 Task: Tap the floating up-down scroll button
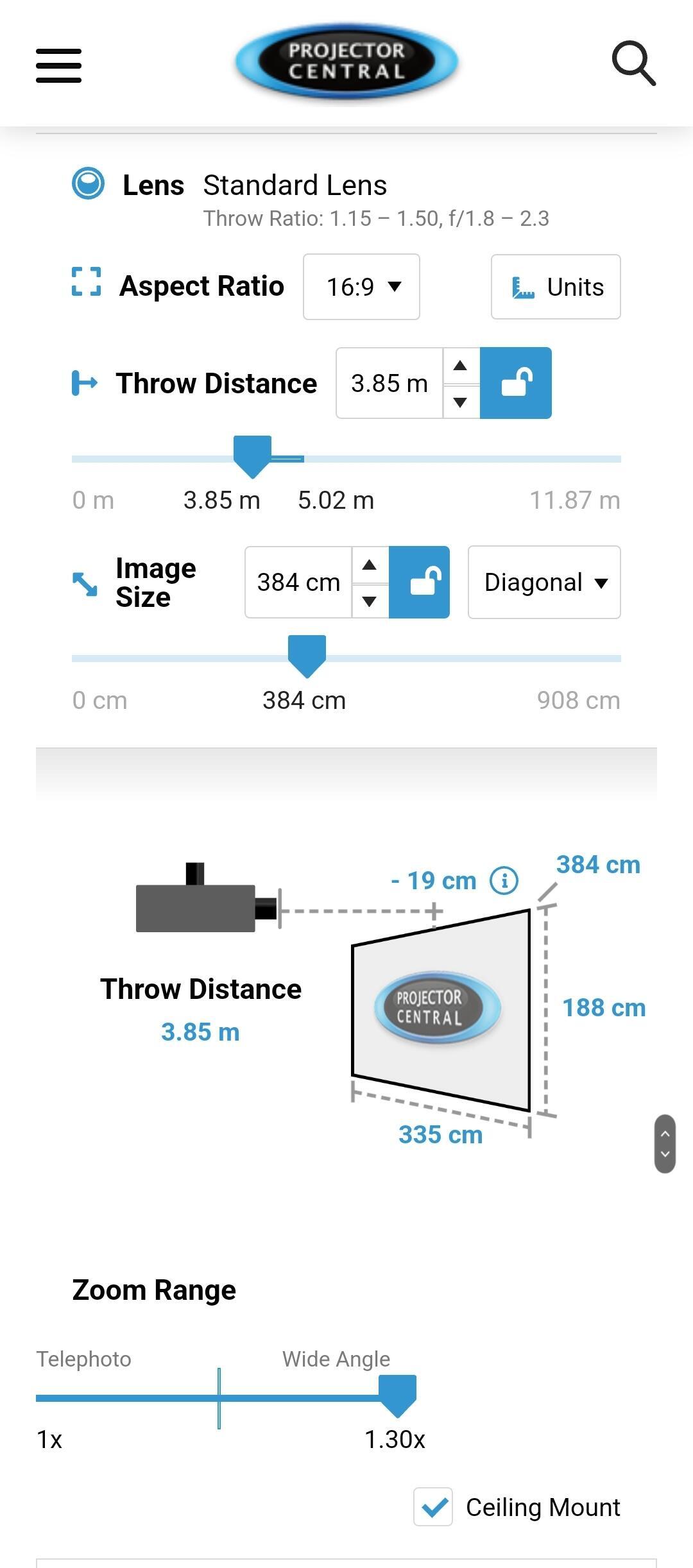pyautogui.click(x=665, y=1144)
